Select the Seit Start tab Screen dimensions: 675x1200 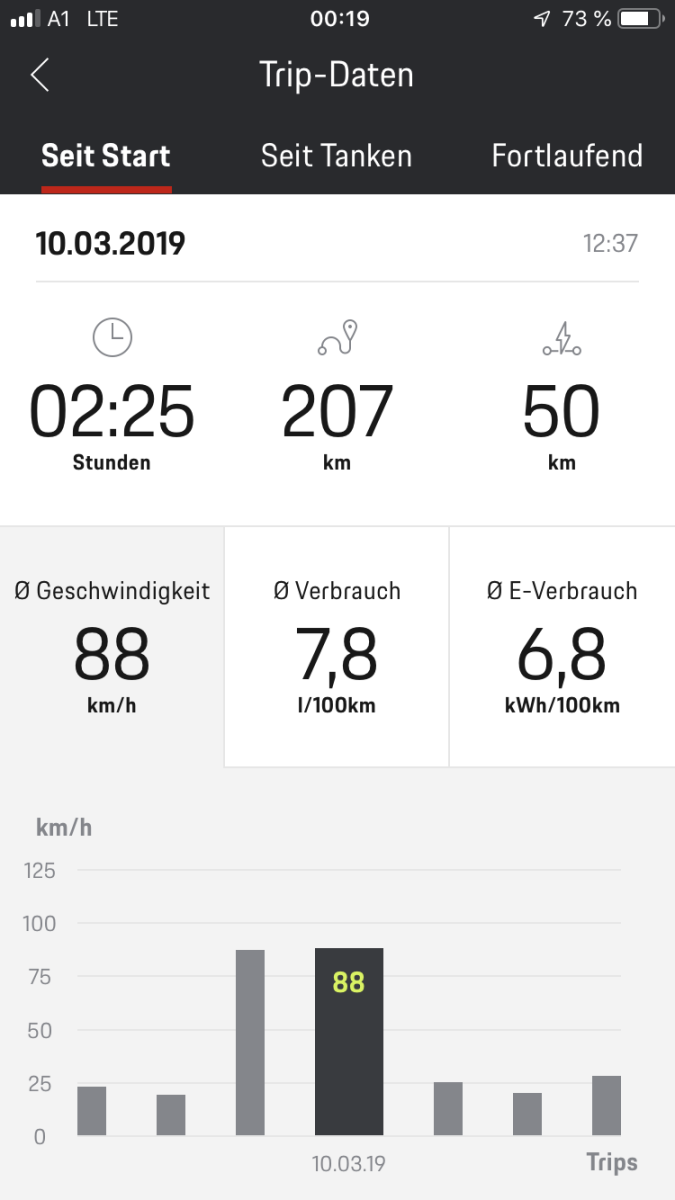(x=106, y=156)
